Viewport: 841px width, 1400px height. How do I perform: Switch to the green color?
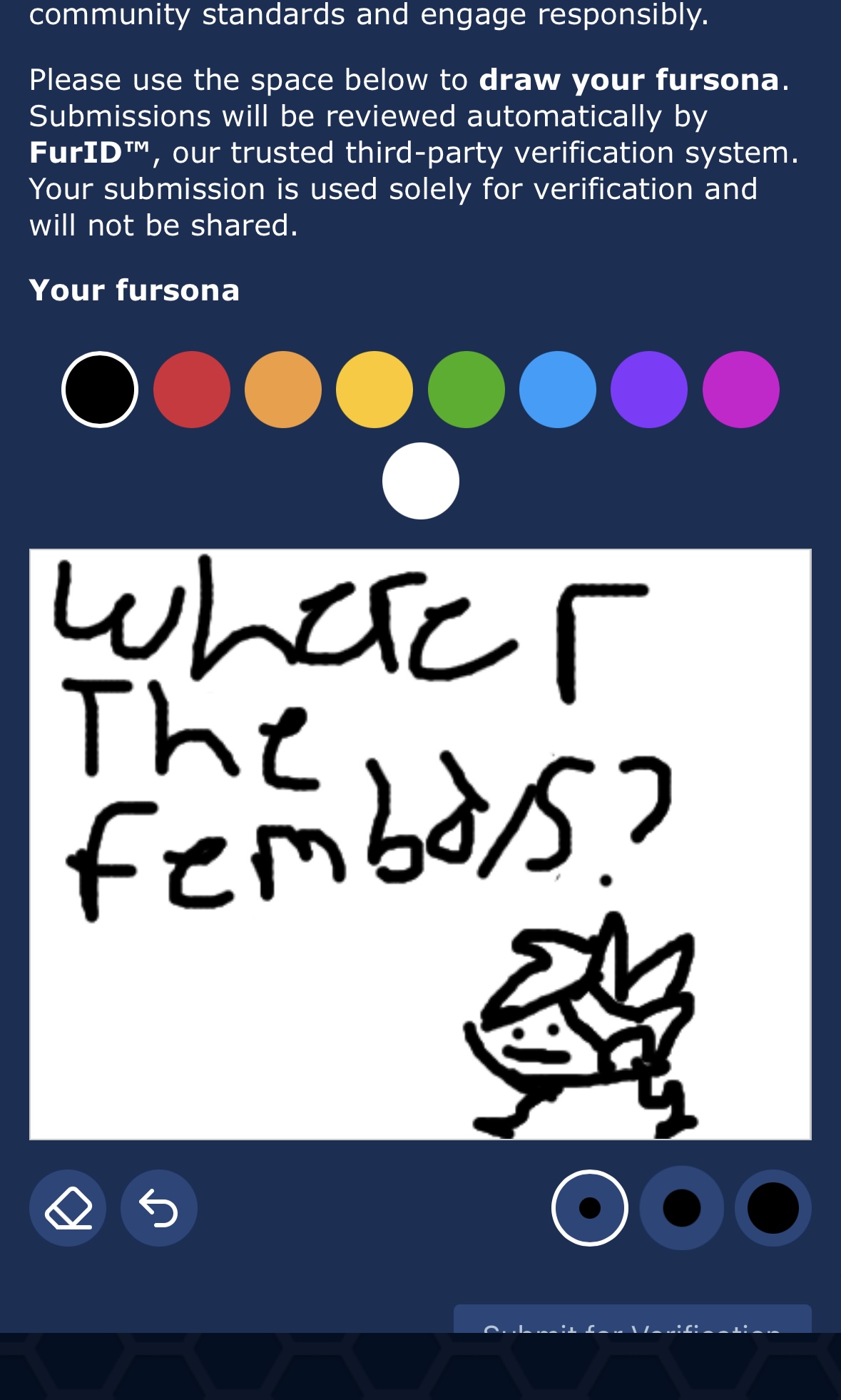[x=467, y=390]
